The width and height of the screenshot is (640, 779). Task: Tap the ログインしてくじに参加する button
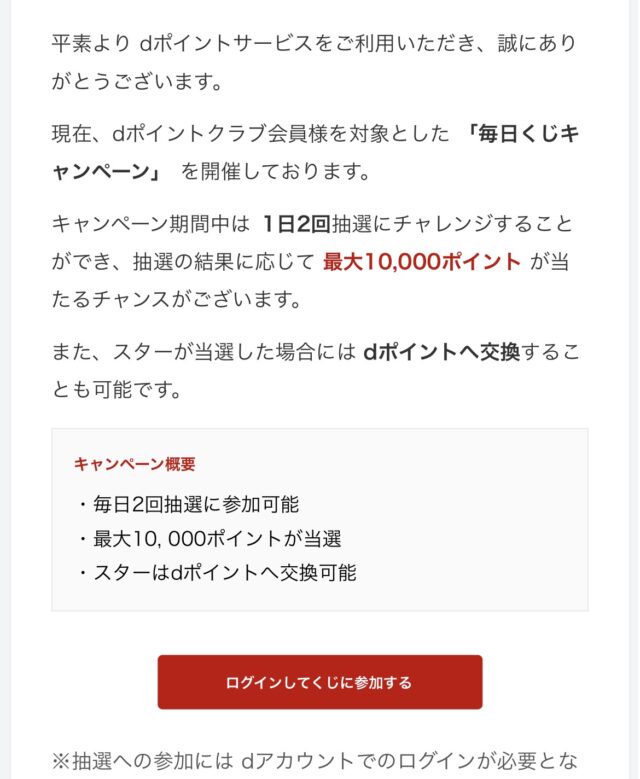click(319, 682)
